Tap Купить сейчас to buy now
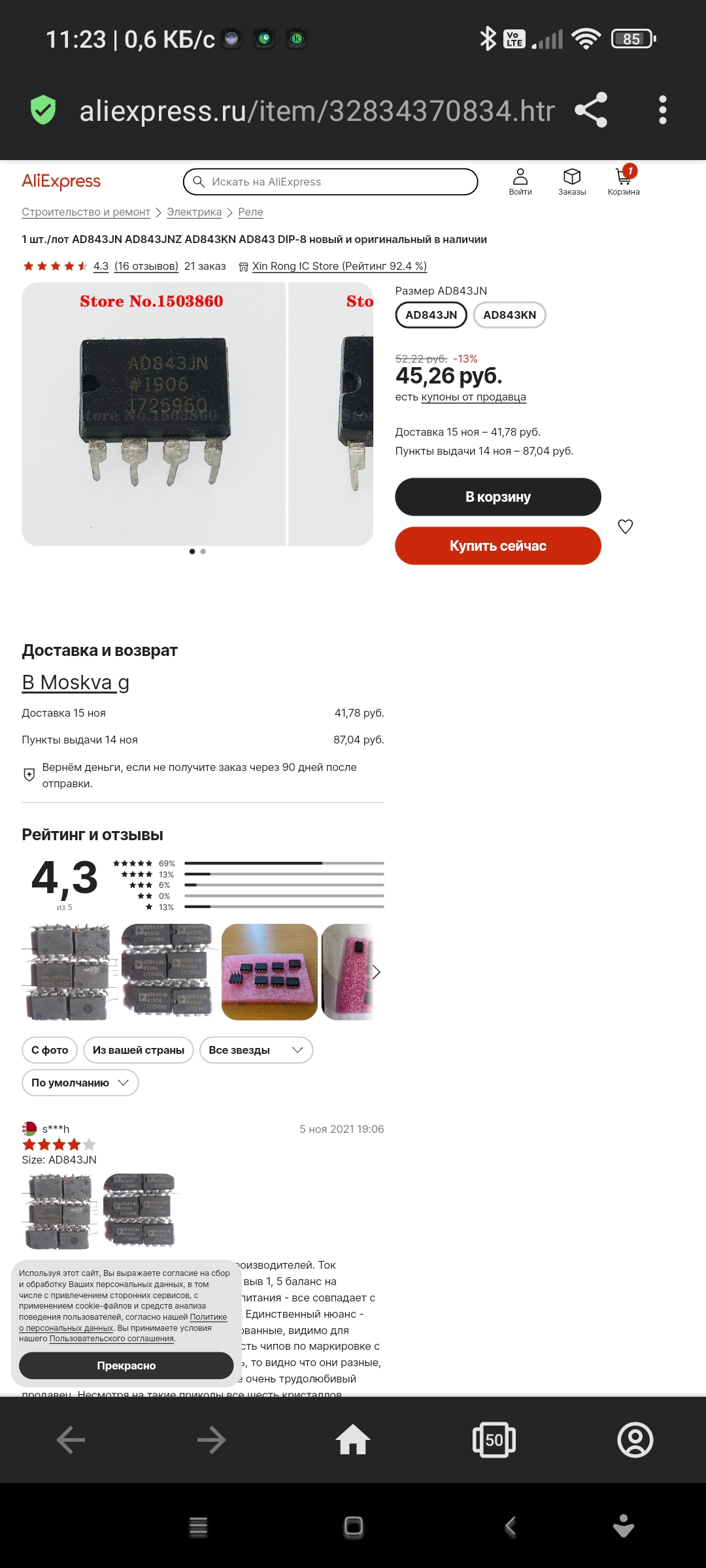Screen dimensions: 706x1568 pos(498,546)
